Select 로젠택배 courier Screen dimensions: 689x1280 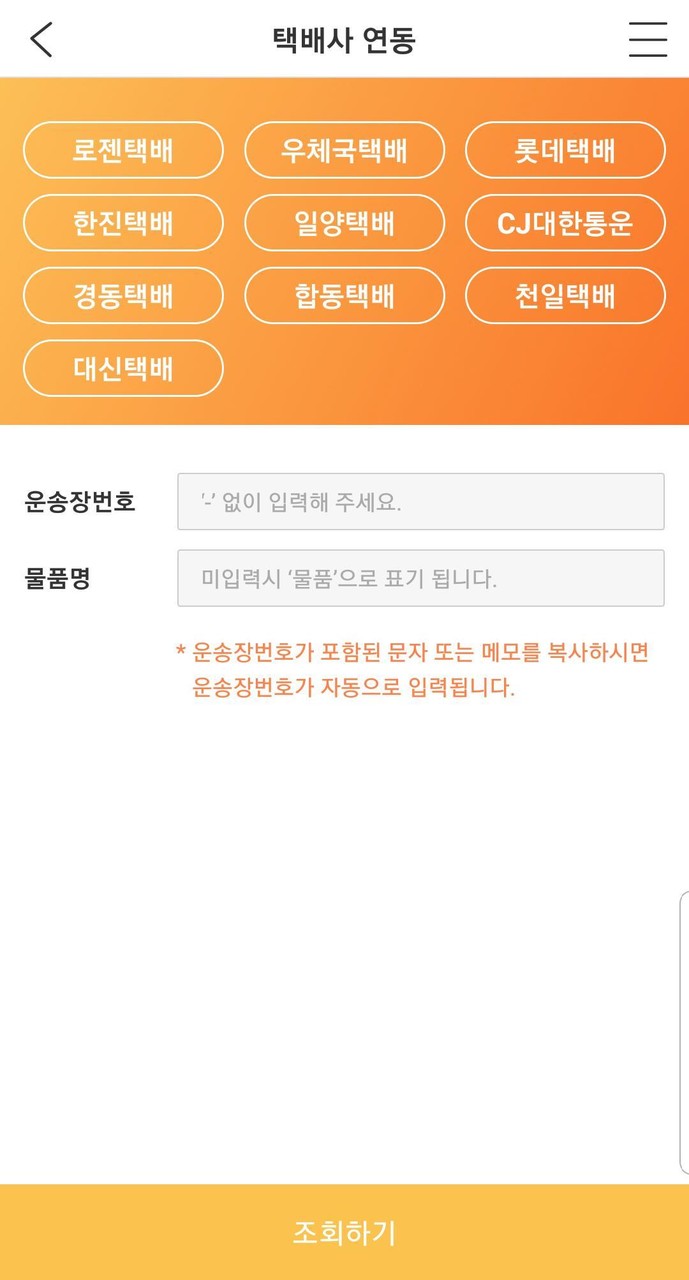pyautogui.click(x=123, y=150)
